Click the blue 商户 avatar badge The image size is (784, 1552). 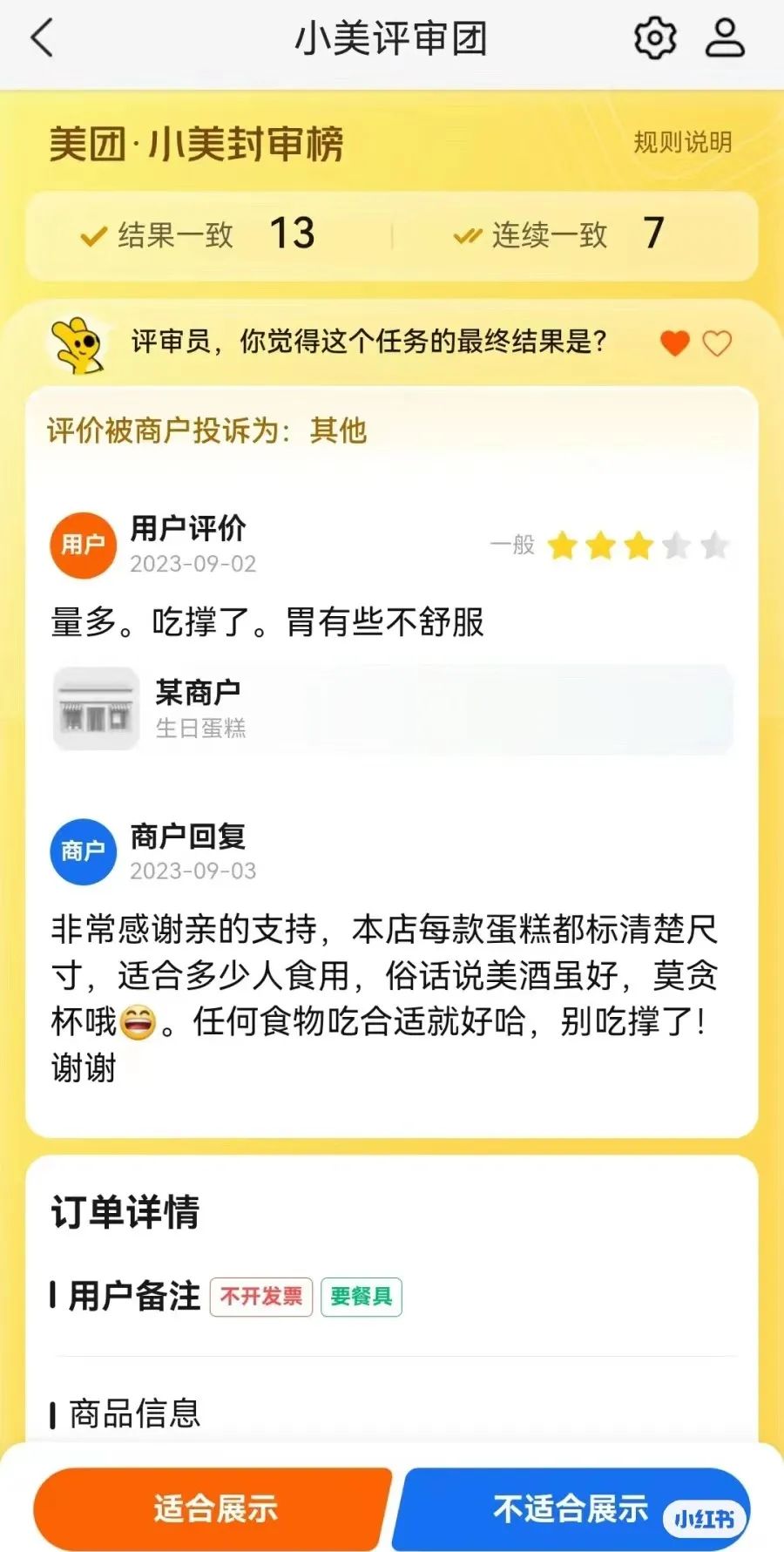click(82, 852)
